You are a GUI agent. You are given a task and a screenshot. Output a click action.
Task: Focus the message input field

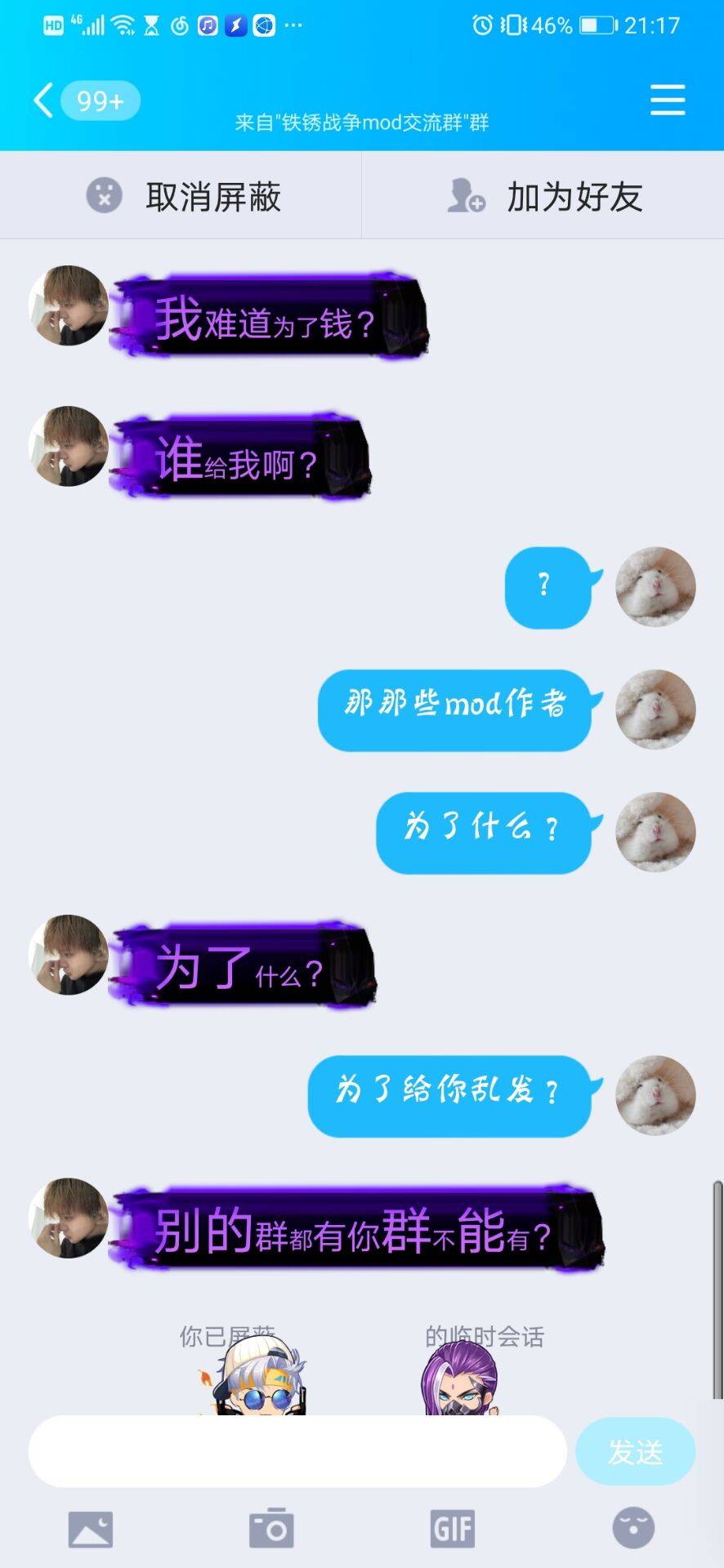coord(297,1451)
